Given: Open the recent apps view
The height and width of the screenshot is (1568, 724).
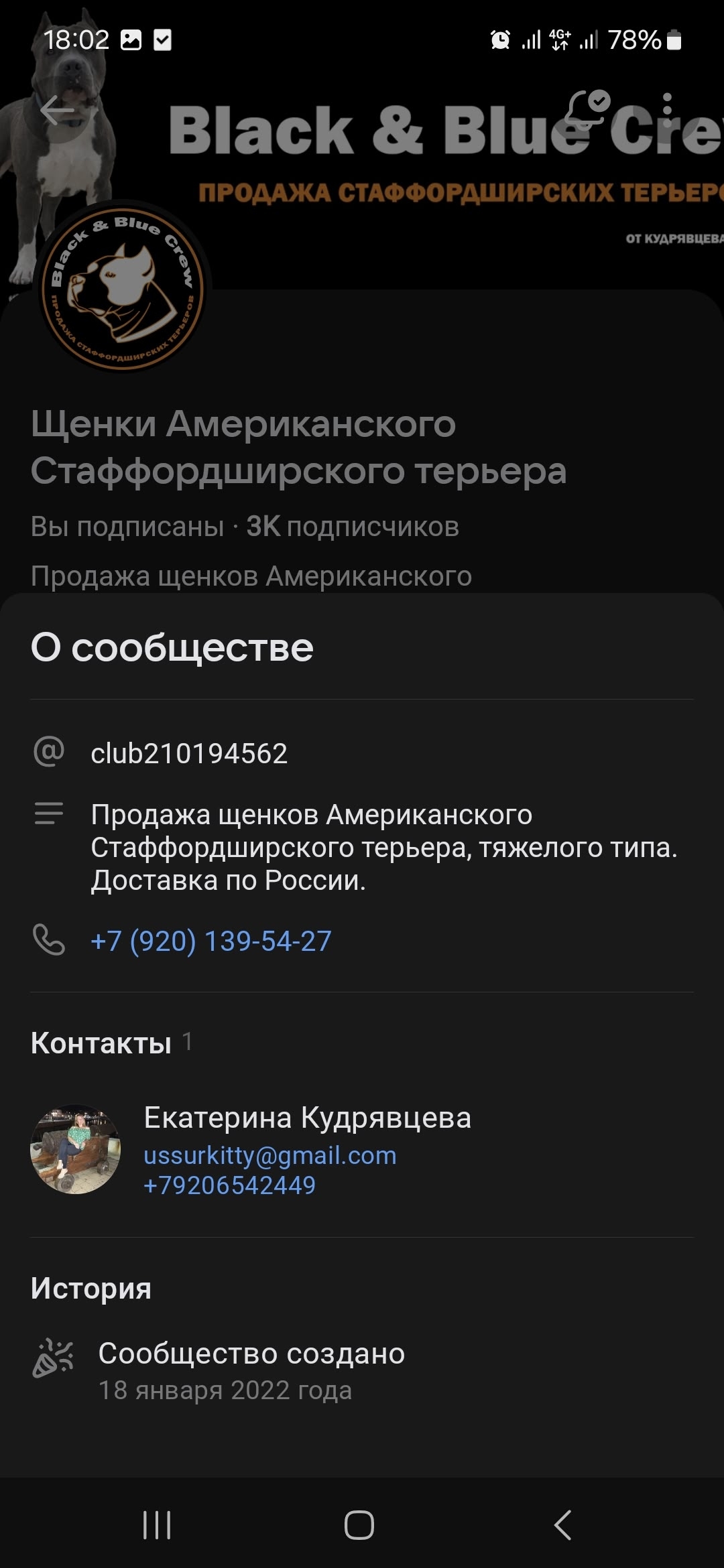Looking at the screenshot, I should tap(157, 1525).
